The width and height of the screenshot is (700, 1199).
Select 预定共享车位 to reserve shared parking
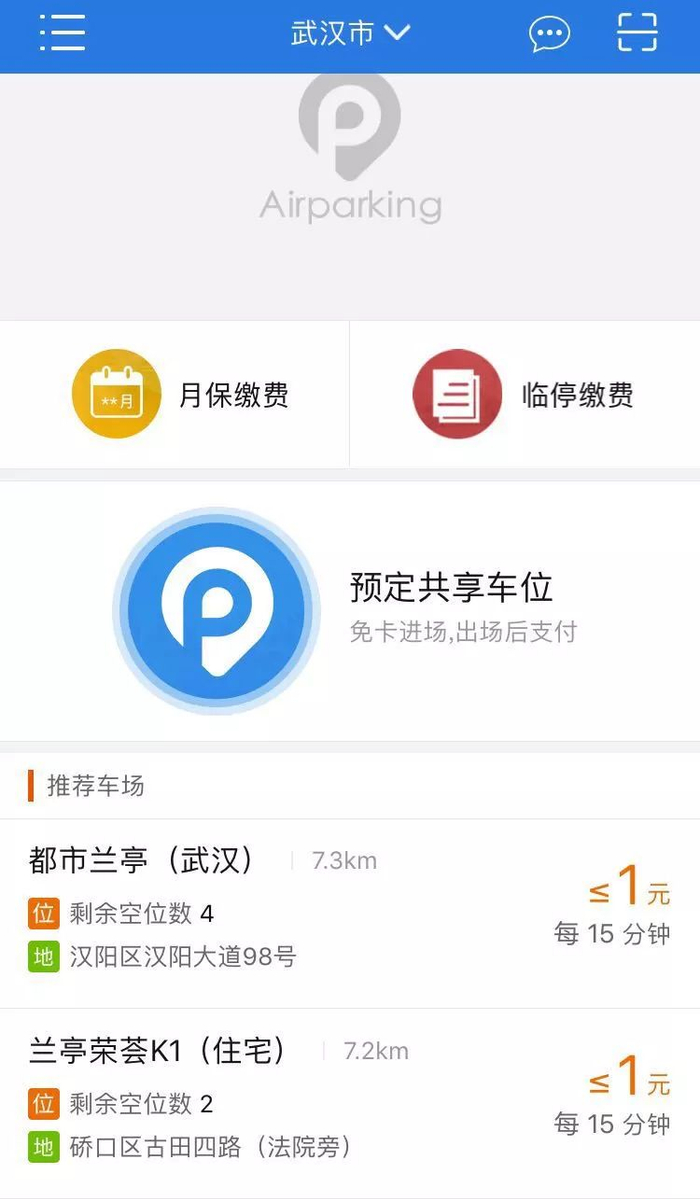pos(349,611)
